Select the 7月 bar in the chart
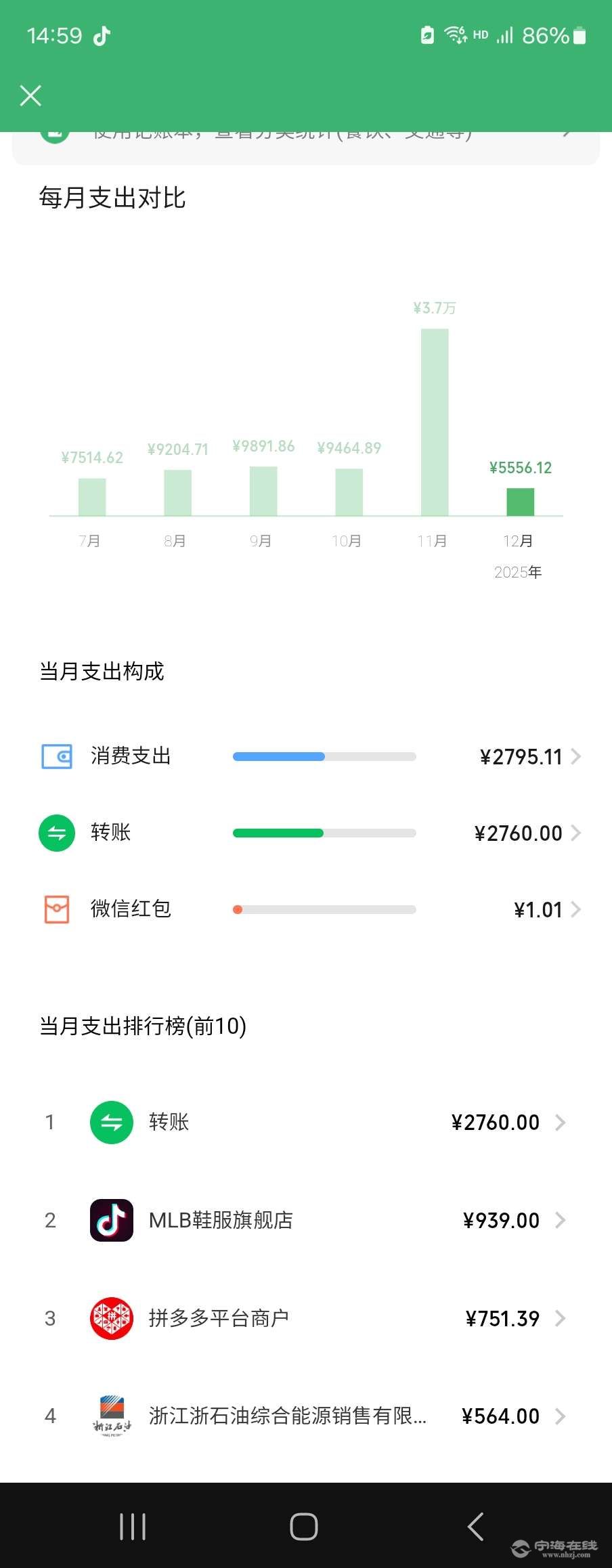The image size is (612, 1568). tap(92, 496)
